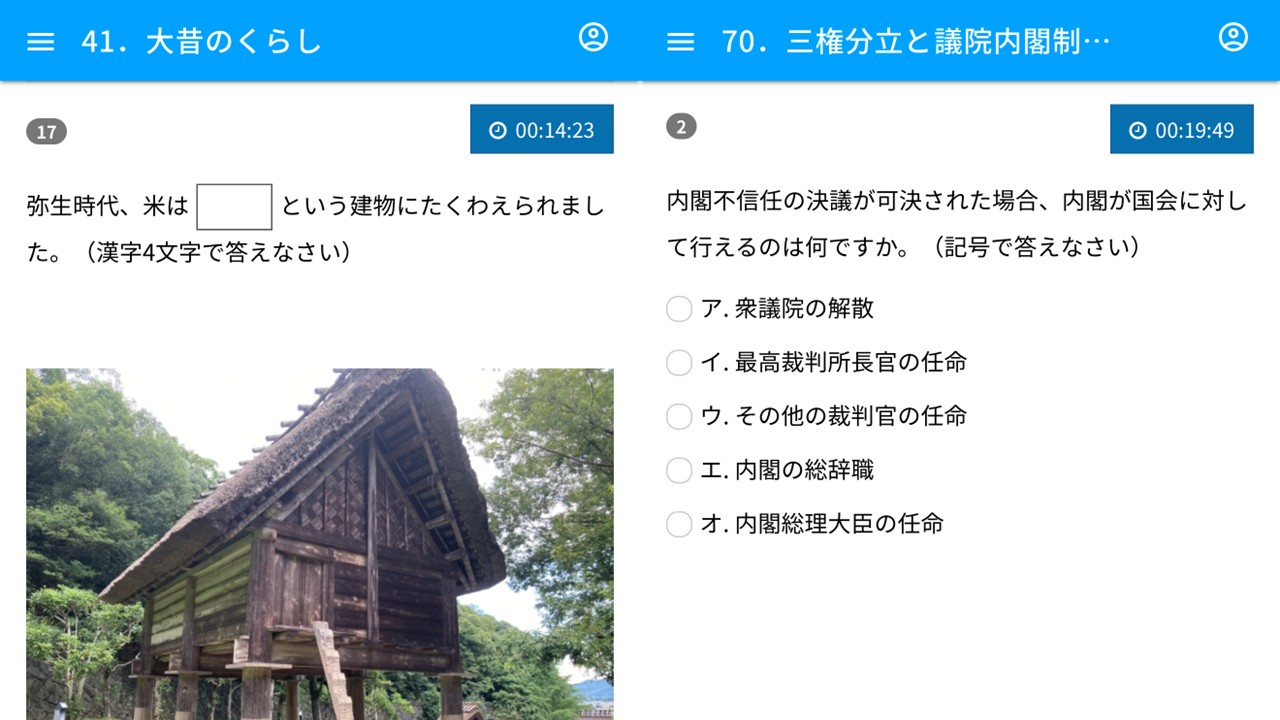Open the profile icon in the 三権分立 header

tap(1233, 38)
